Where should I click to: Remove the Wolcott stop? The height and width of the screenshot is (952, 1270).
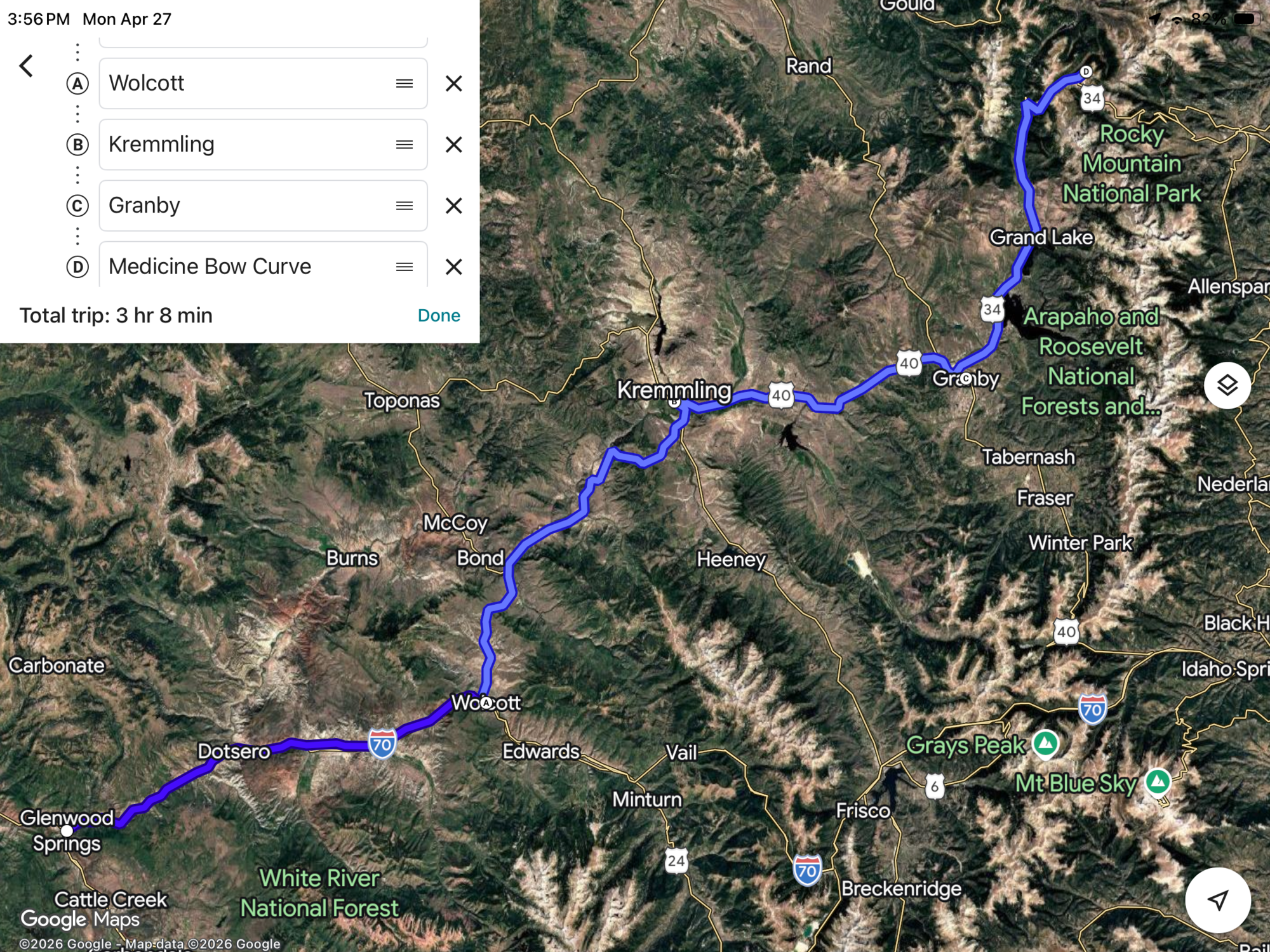pyautogui.click(x=453, y=83)
